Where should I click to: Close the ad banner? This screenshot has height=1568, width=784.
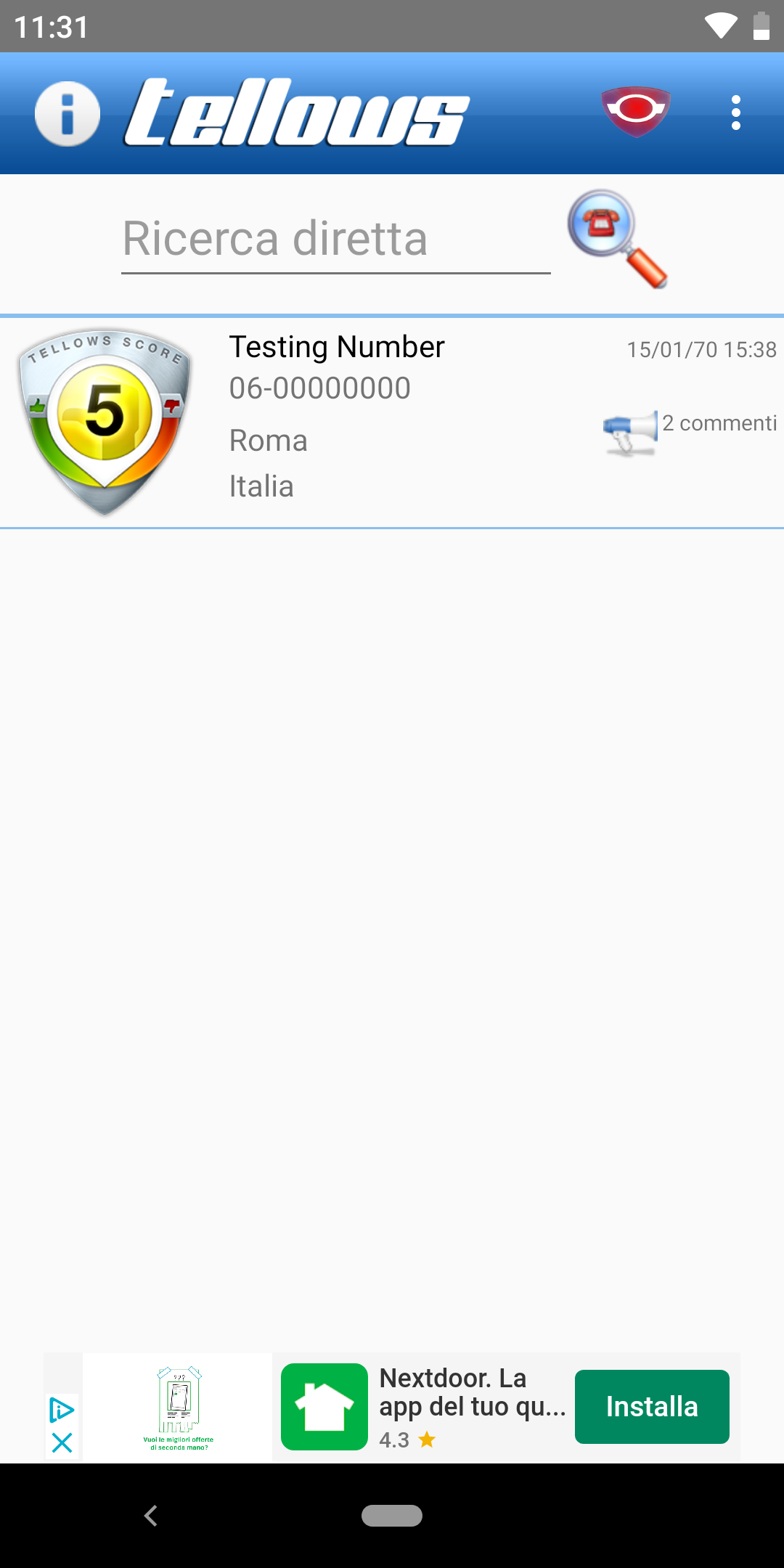(x=62, y=1442)
